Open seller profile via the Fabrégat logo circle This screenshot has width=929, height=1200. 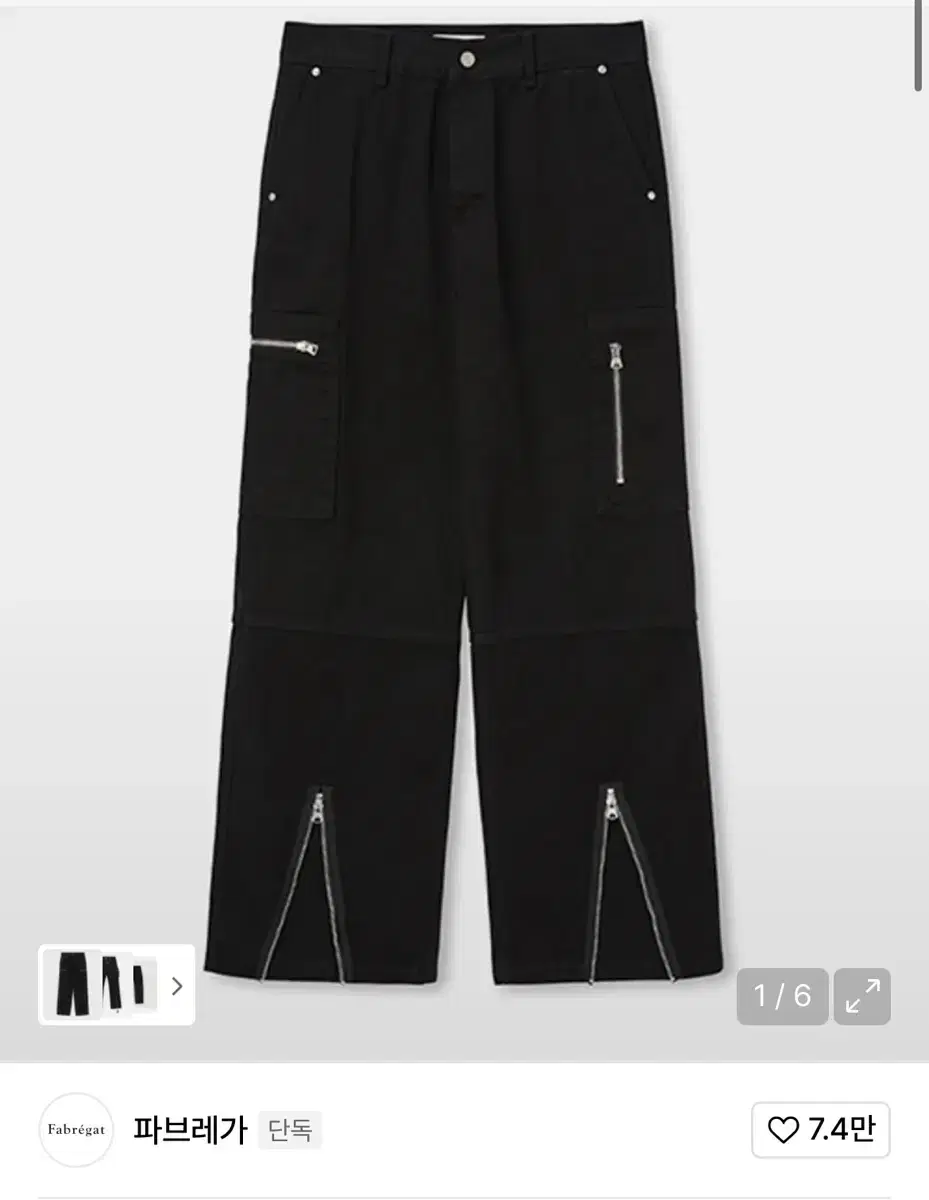tap(76, 1130)
